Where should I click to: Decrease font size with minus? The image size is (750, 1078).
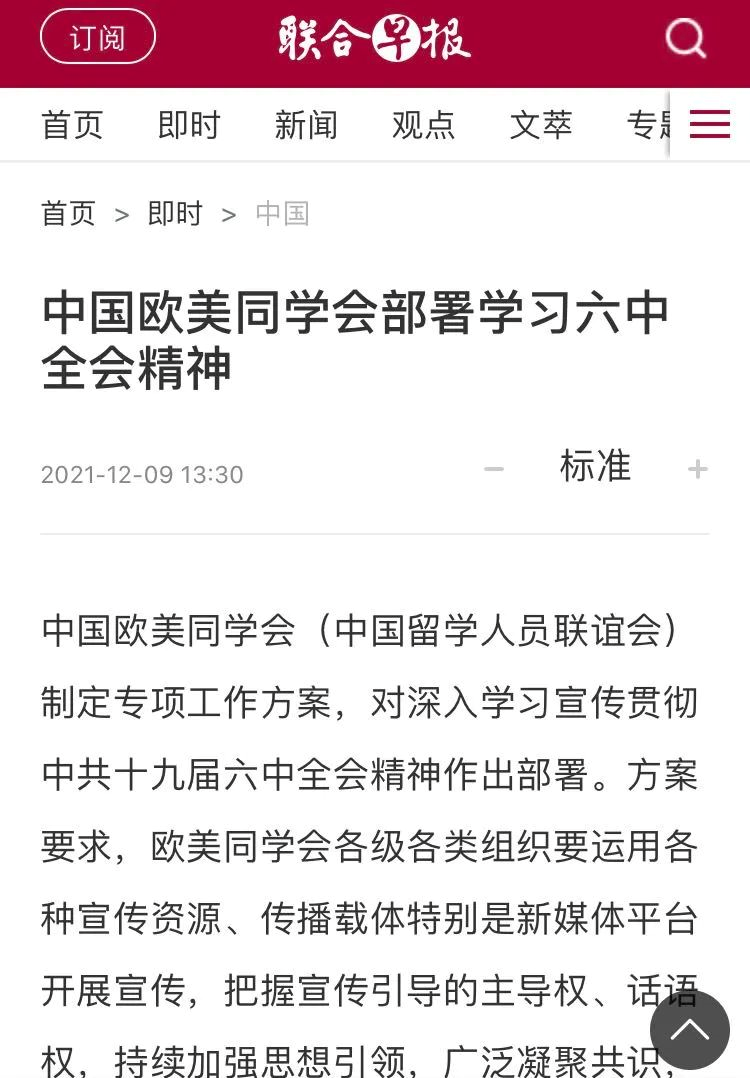pyautogui.click(x=494, y=468)
